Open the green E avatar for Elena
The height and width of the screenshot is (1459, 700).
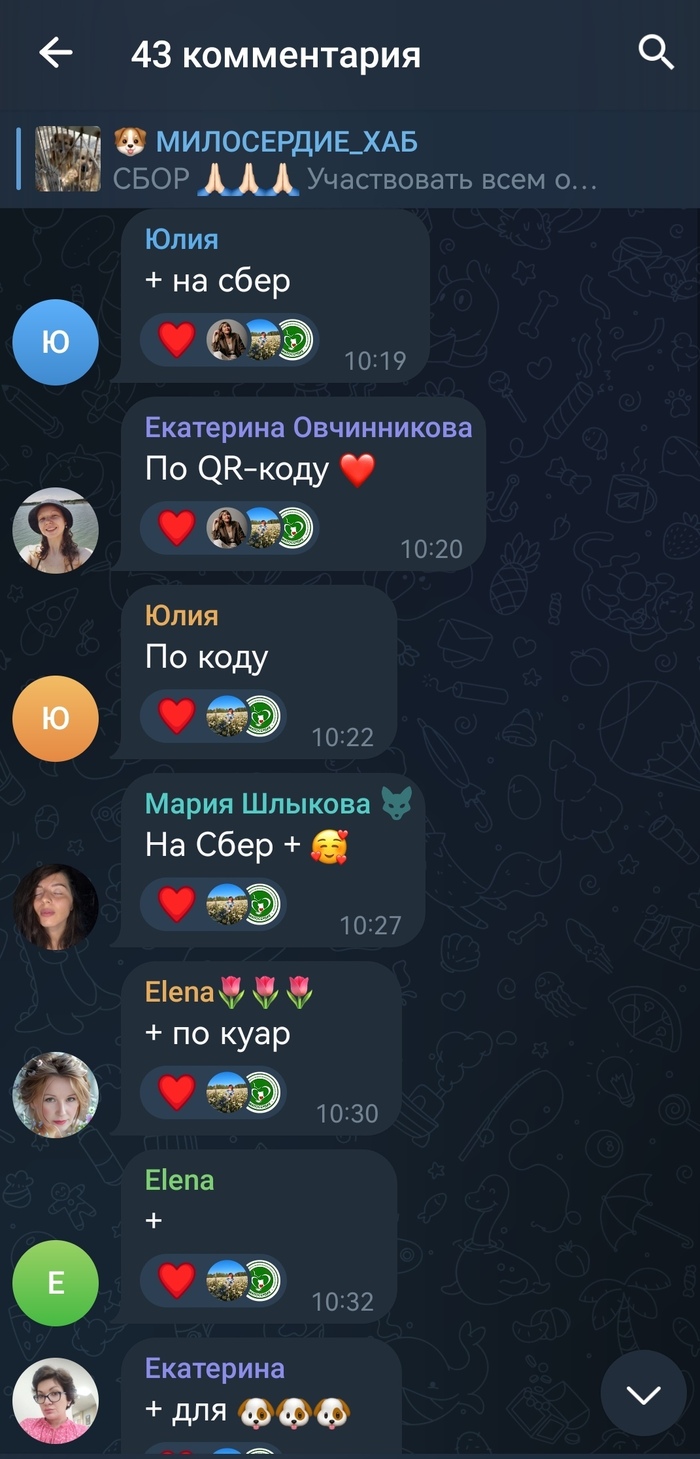[x=55, y=1282]
